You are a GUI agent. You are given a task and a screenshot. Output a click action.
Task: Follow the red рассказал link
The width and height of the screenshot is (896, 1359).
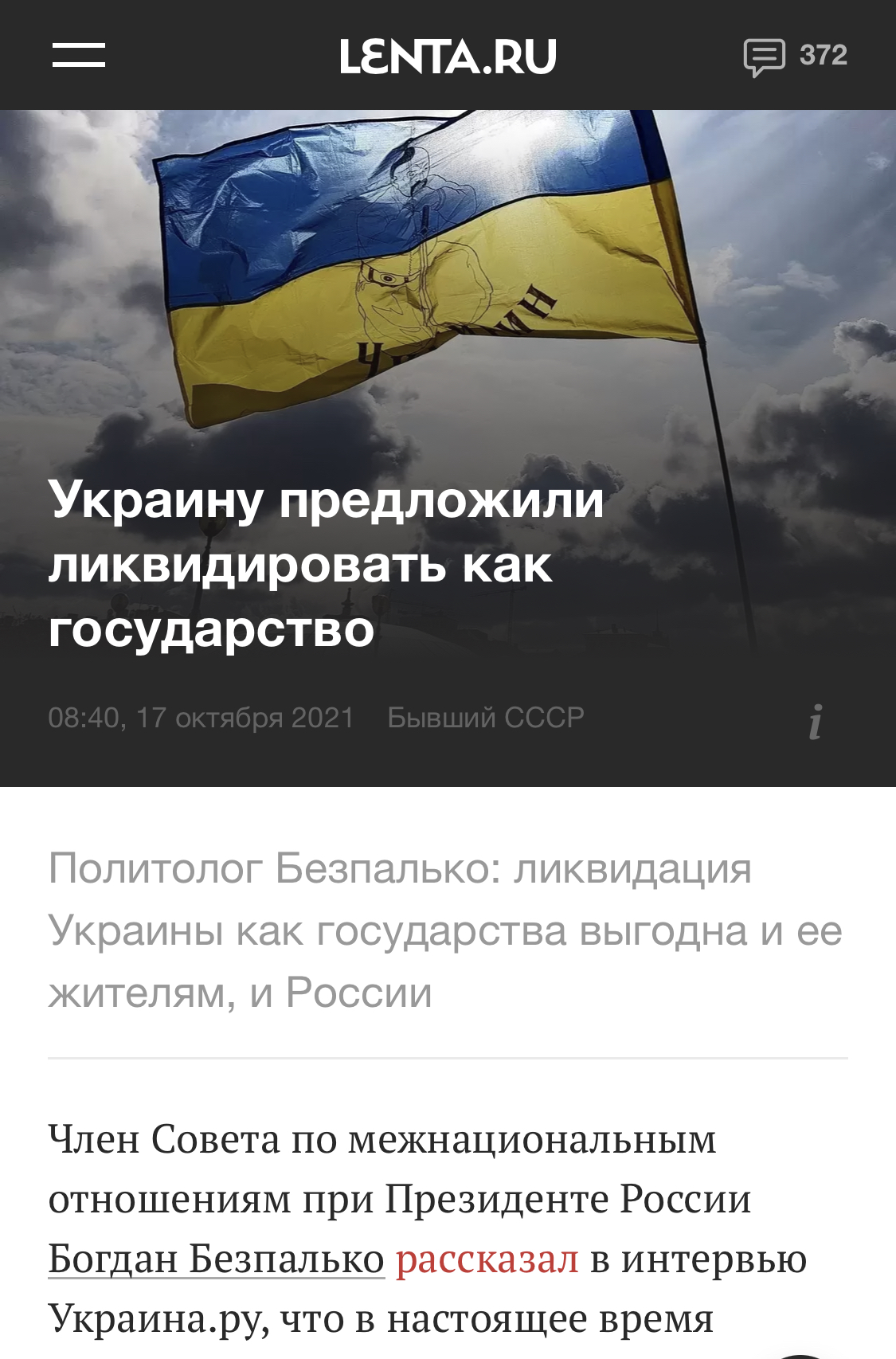(x=487, y=1259)
